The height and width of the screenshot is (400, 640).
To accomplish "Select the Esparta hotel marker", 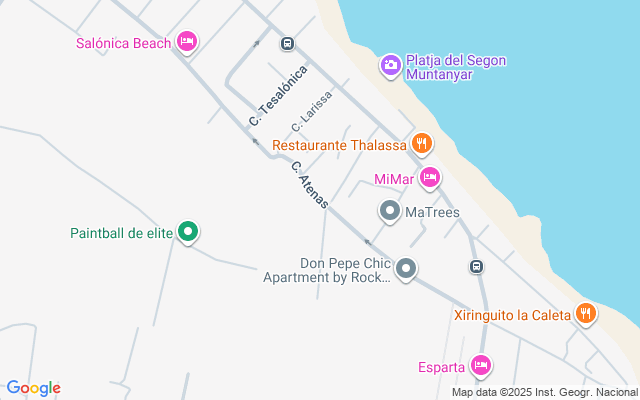I will tap(480, 365).
